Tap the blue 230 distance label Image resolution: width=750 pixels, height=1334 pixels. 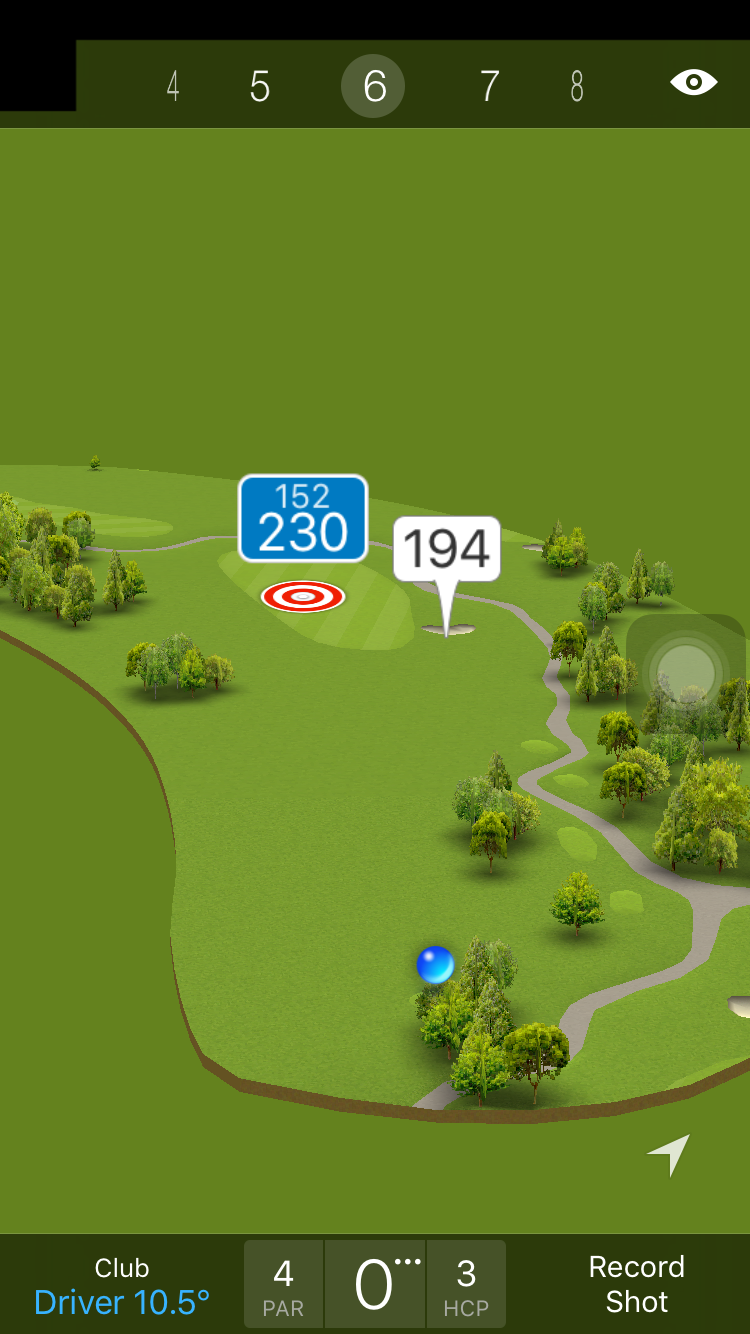[303, 519]
